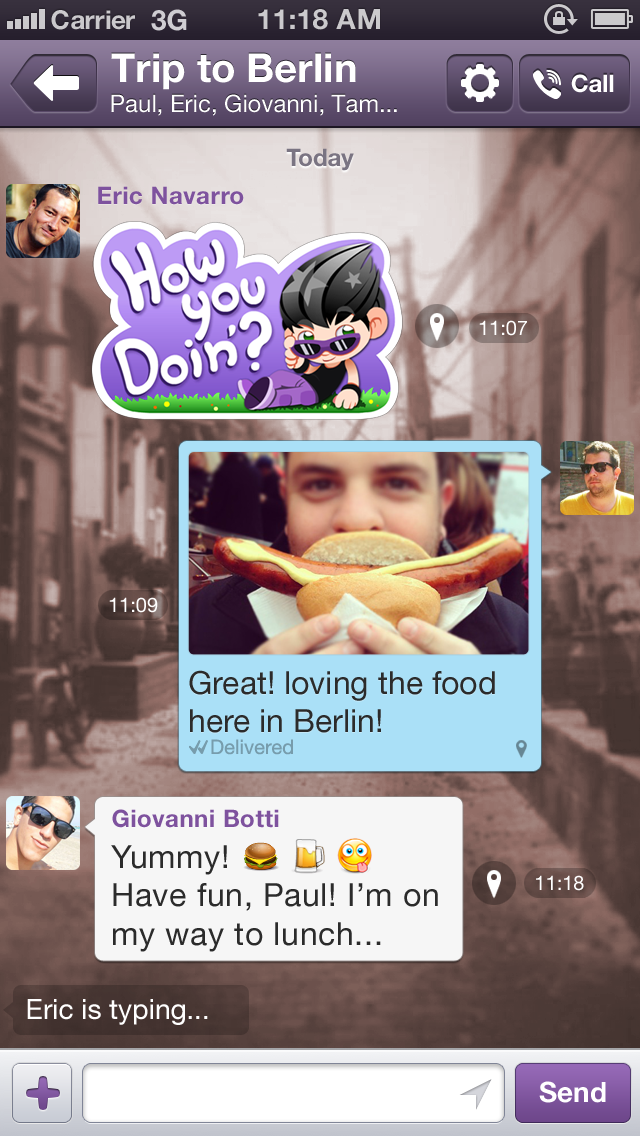640x1136 pixels.
Task: View location of Giovanni's 11:18 message
Action: [493, 883]
